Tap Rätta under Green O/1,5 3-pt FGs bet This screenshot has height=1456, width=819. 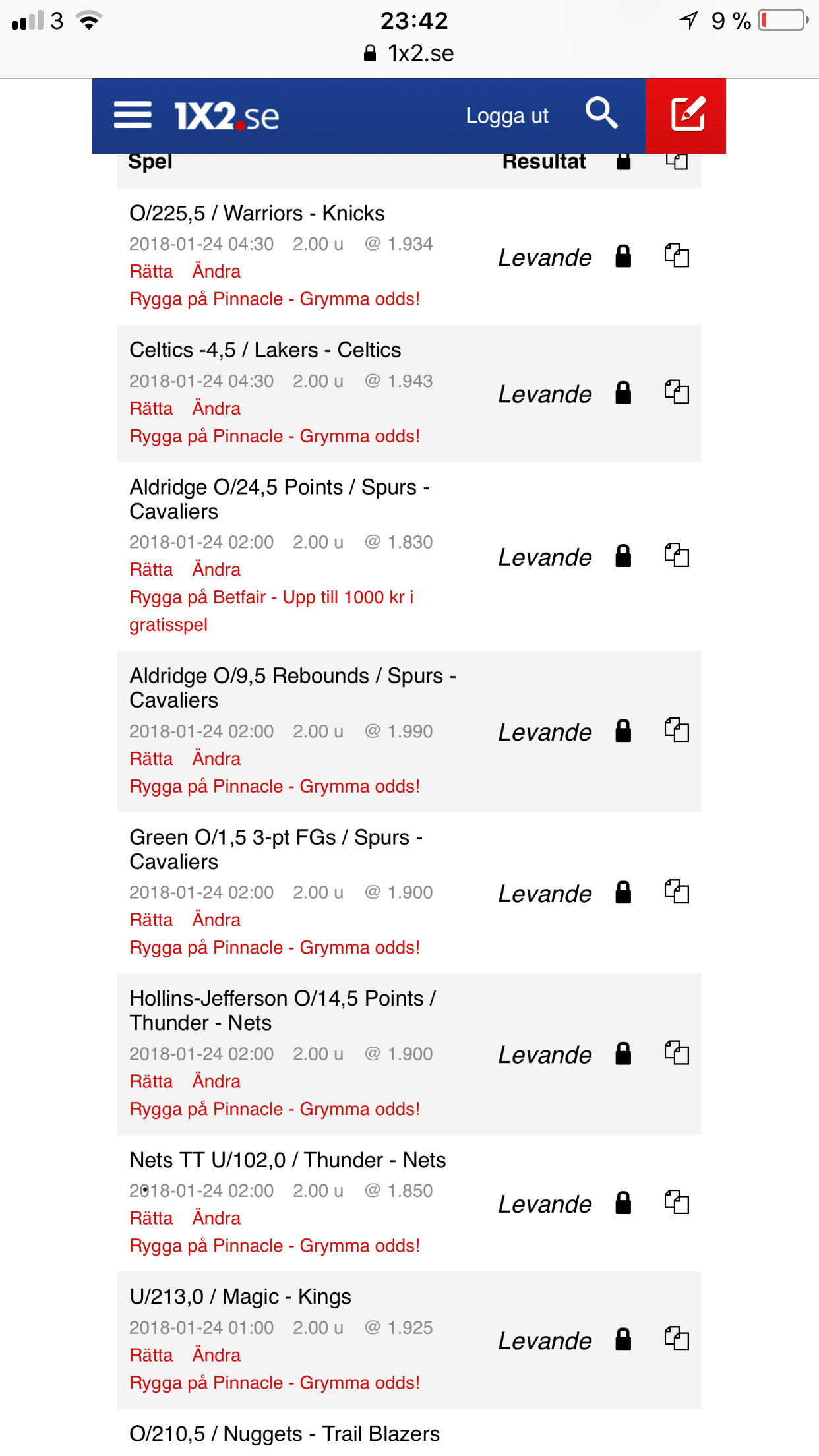point(151,919)
